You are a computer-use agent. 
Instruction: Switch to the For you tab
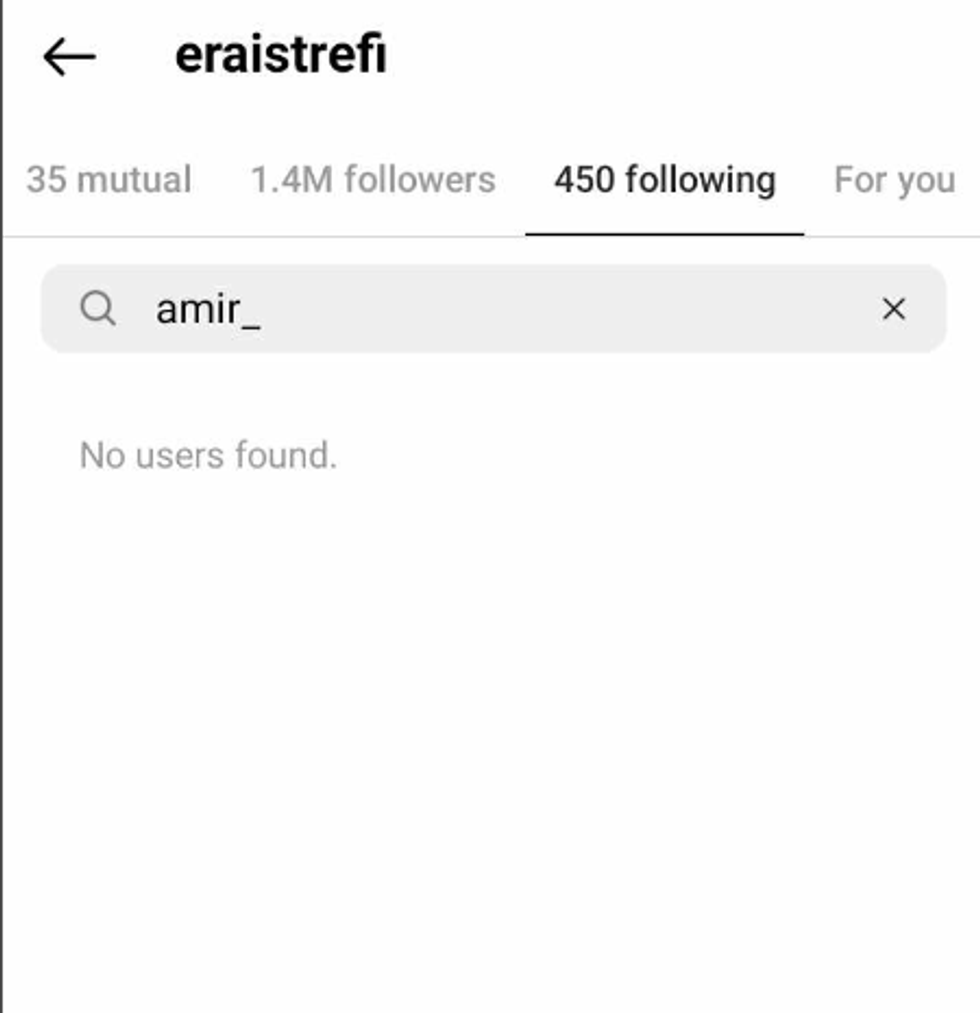pos(894,180)
